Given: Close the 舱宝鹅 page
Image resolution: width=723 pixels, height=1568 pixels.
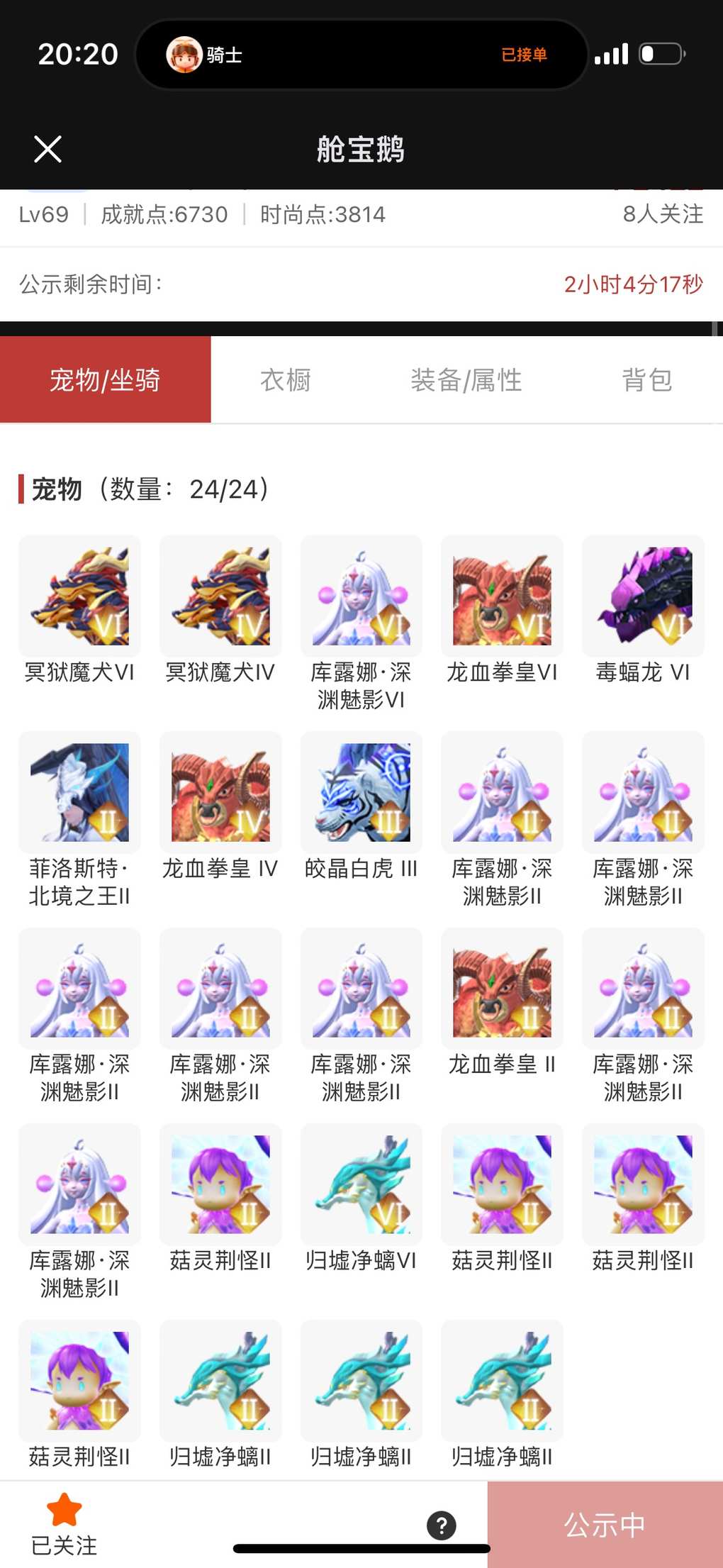Looking at the screenshot, I should click(x=47, y=149).
